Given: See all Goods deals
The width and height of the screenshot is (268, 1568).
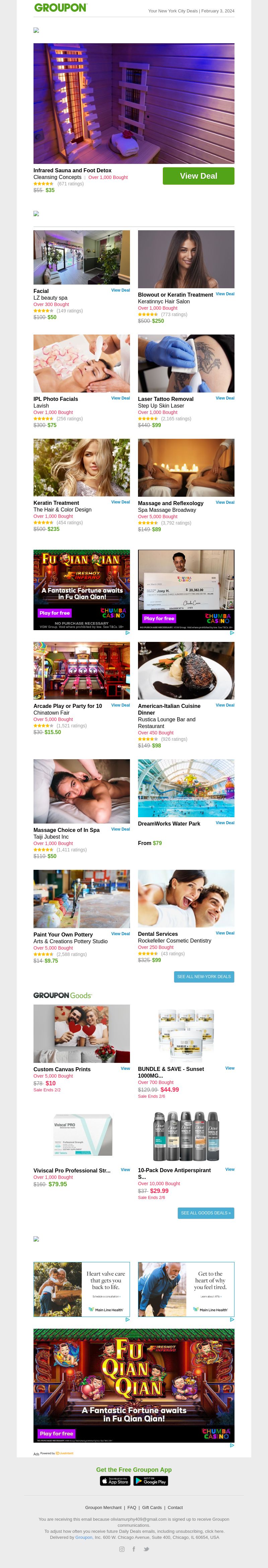Looking at the screenshot, I should 205,1213.
